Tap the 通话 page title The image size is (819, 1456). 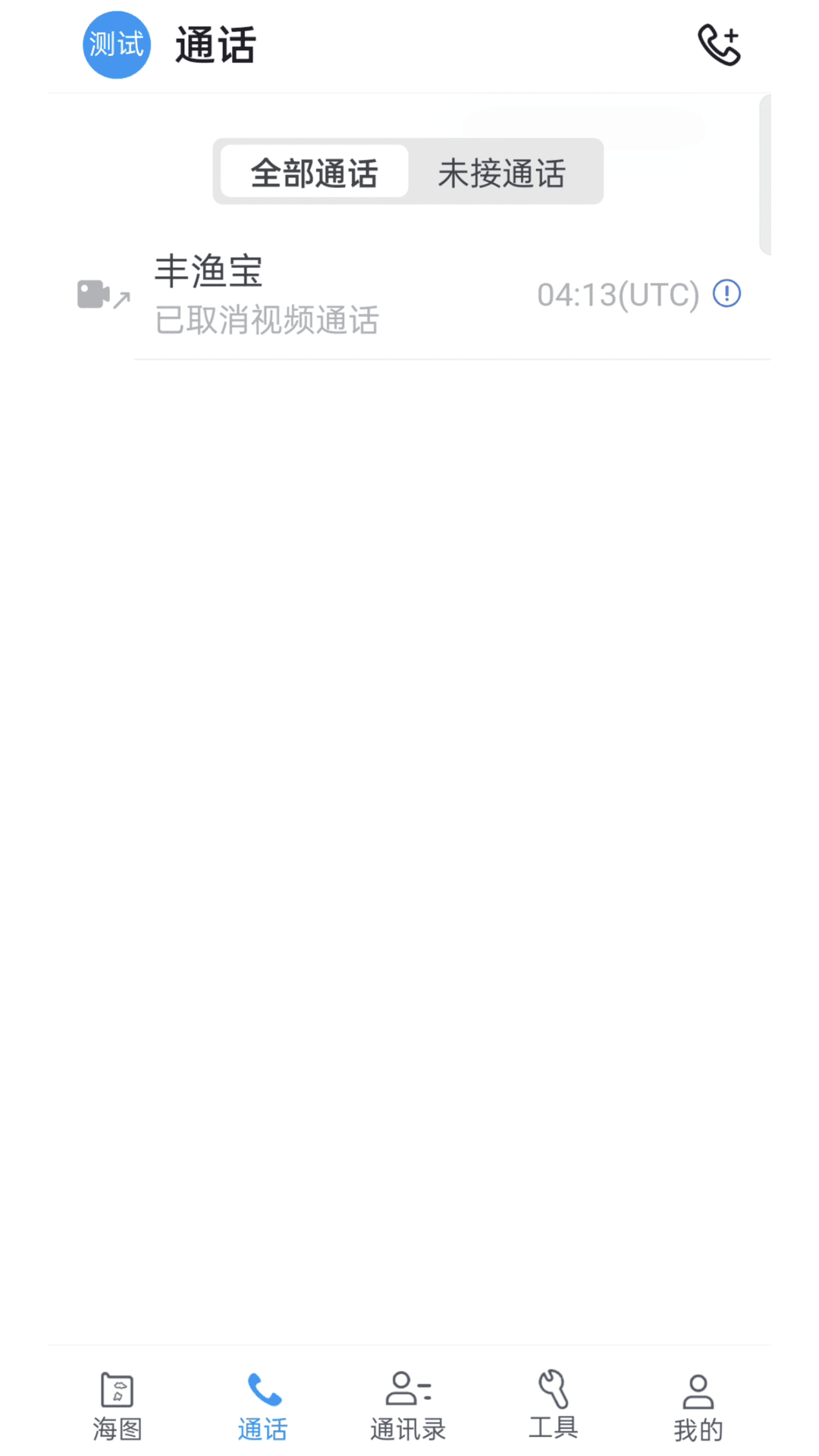[215, 45]
